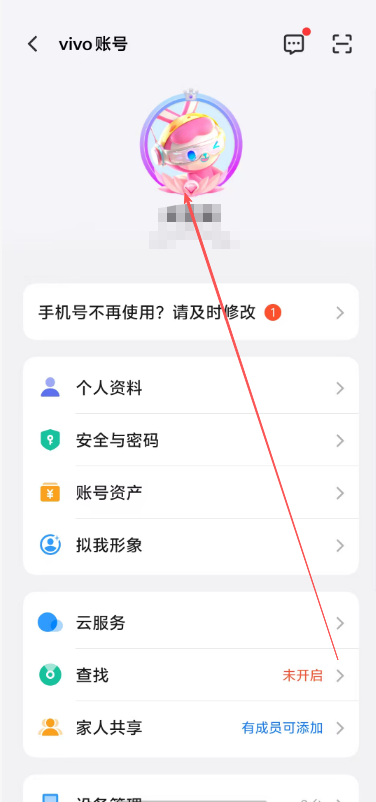Open 家人共享 to add members
376x802 pixels.
[191, 728]
